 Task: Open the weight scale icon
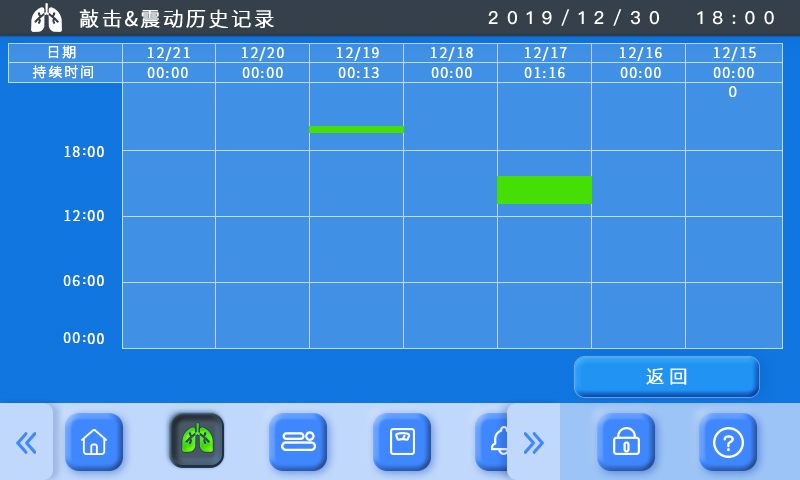pos(402,441)
